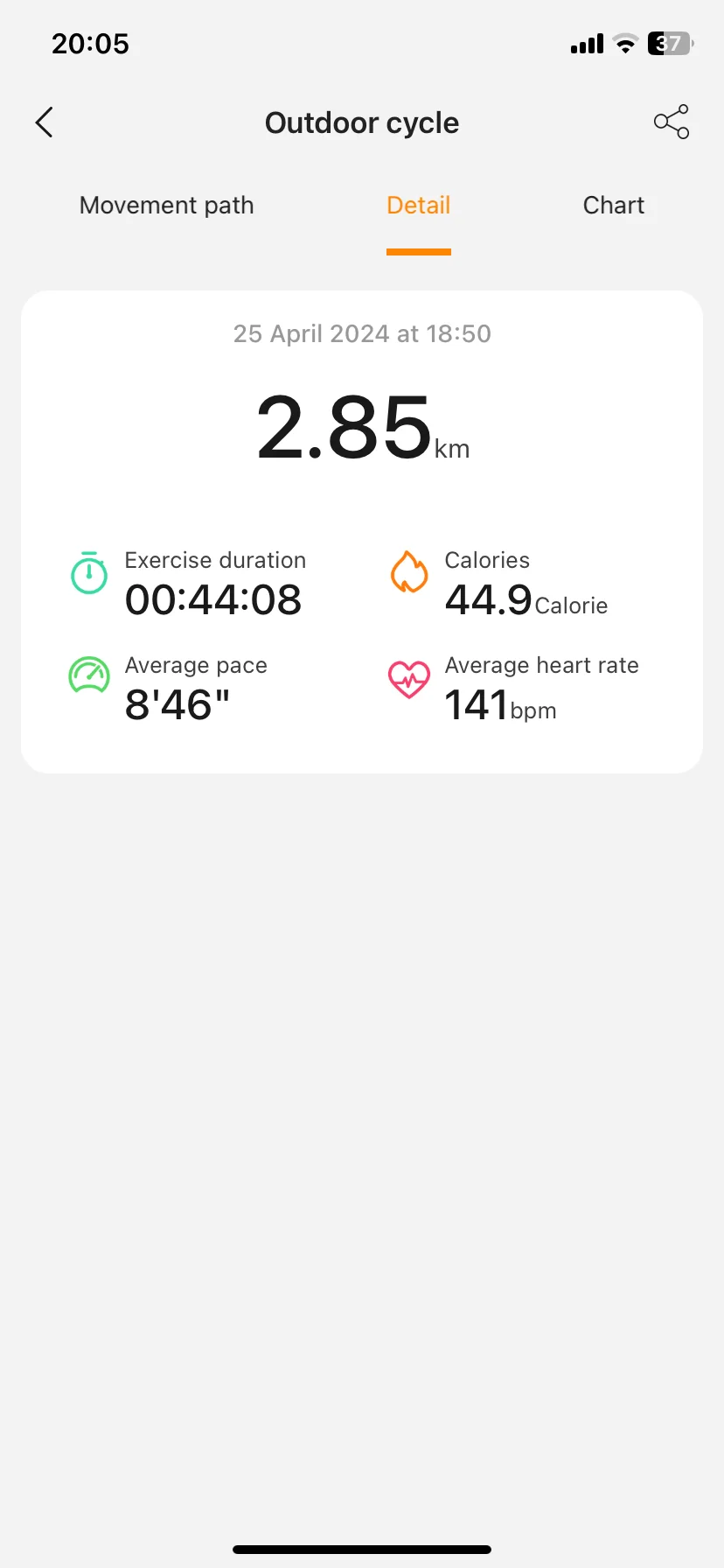This screenshot has height=1568, width=724.
Task: Open the Chart tab
Action: (x=614, y=206)
